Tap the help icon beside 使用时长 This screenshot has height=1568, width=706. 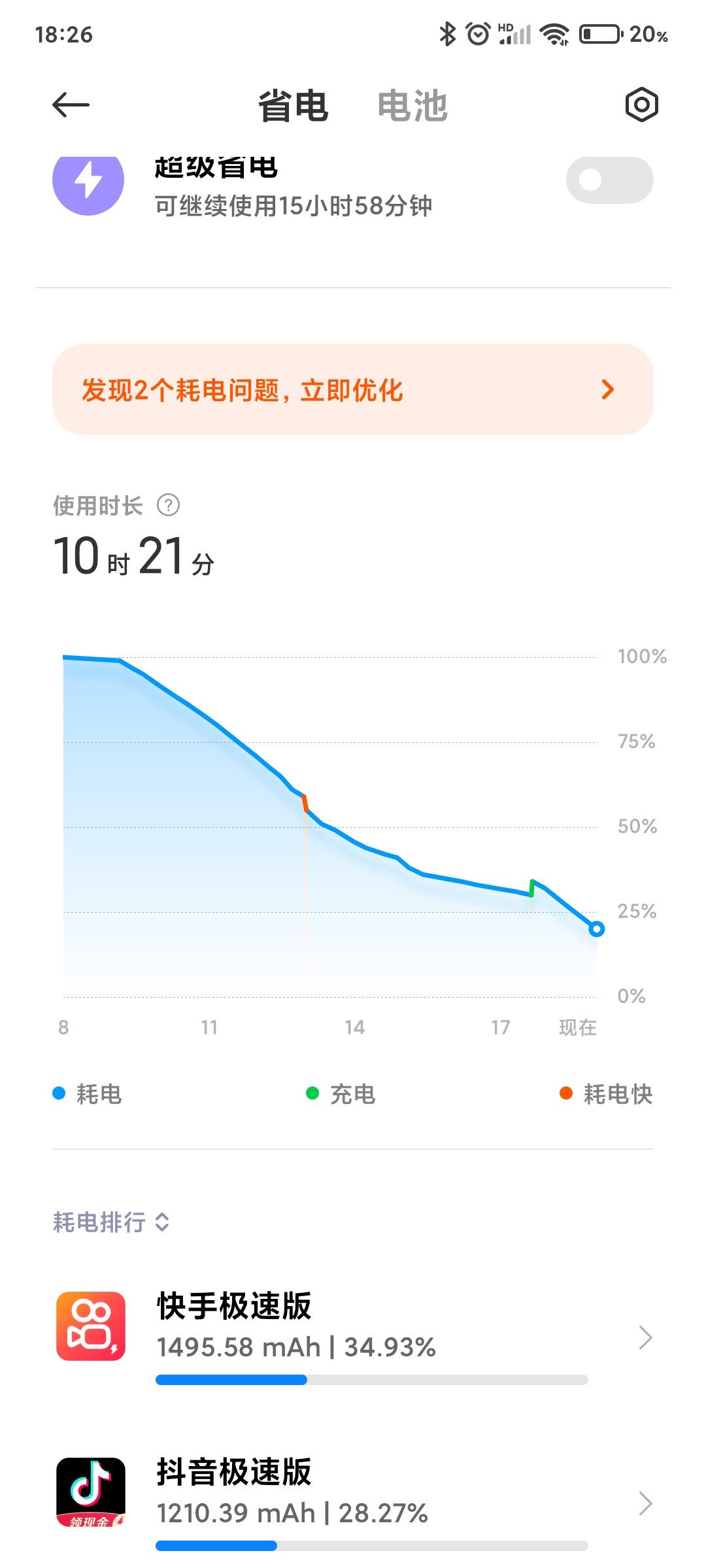(169, 505)
